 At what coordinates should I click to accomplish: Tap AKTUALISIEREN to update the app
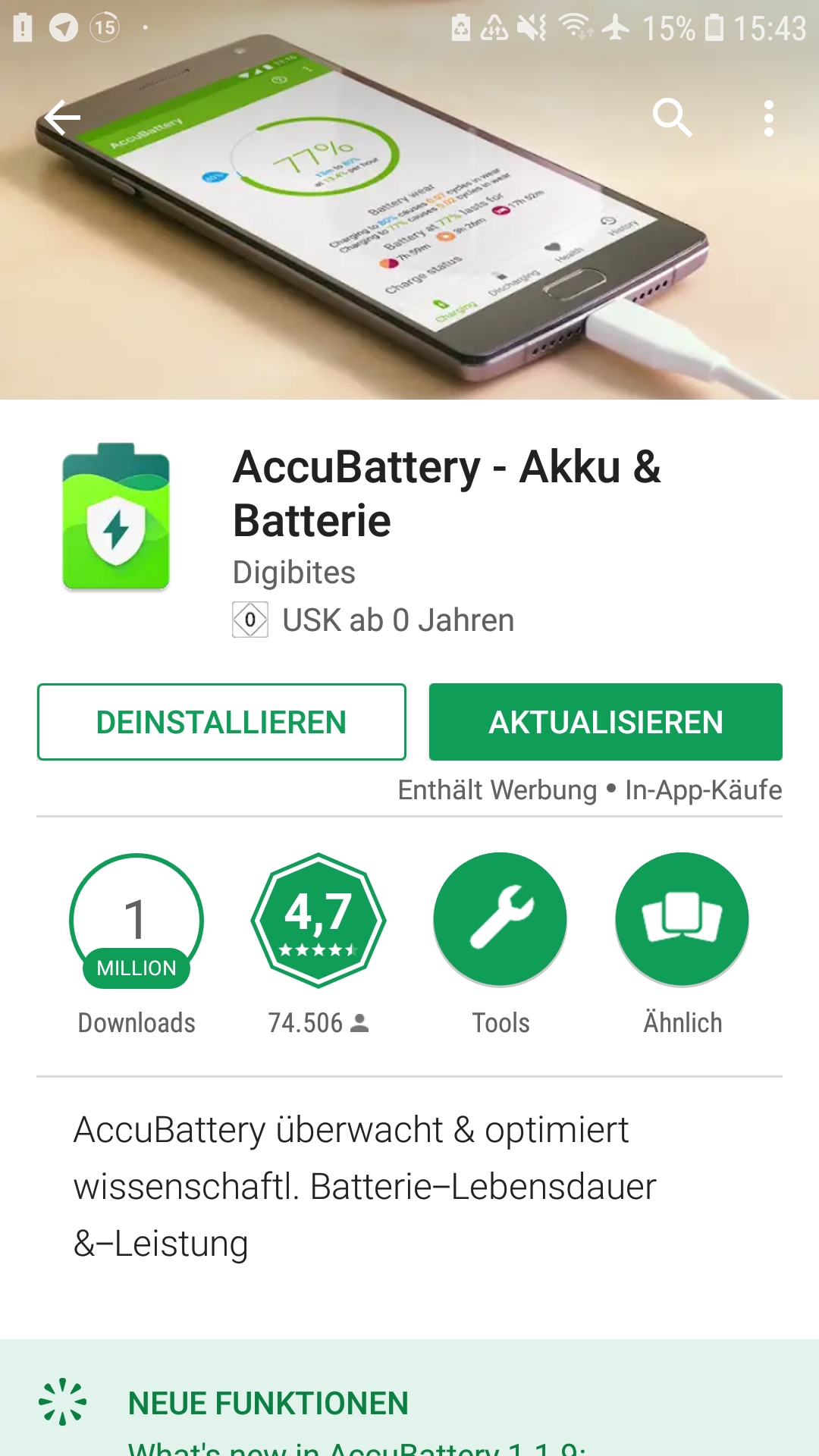click(x=605, y=722)
